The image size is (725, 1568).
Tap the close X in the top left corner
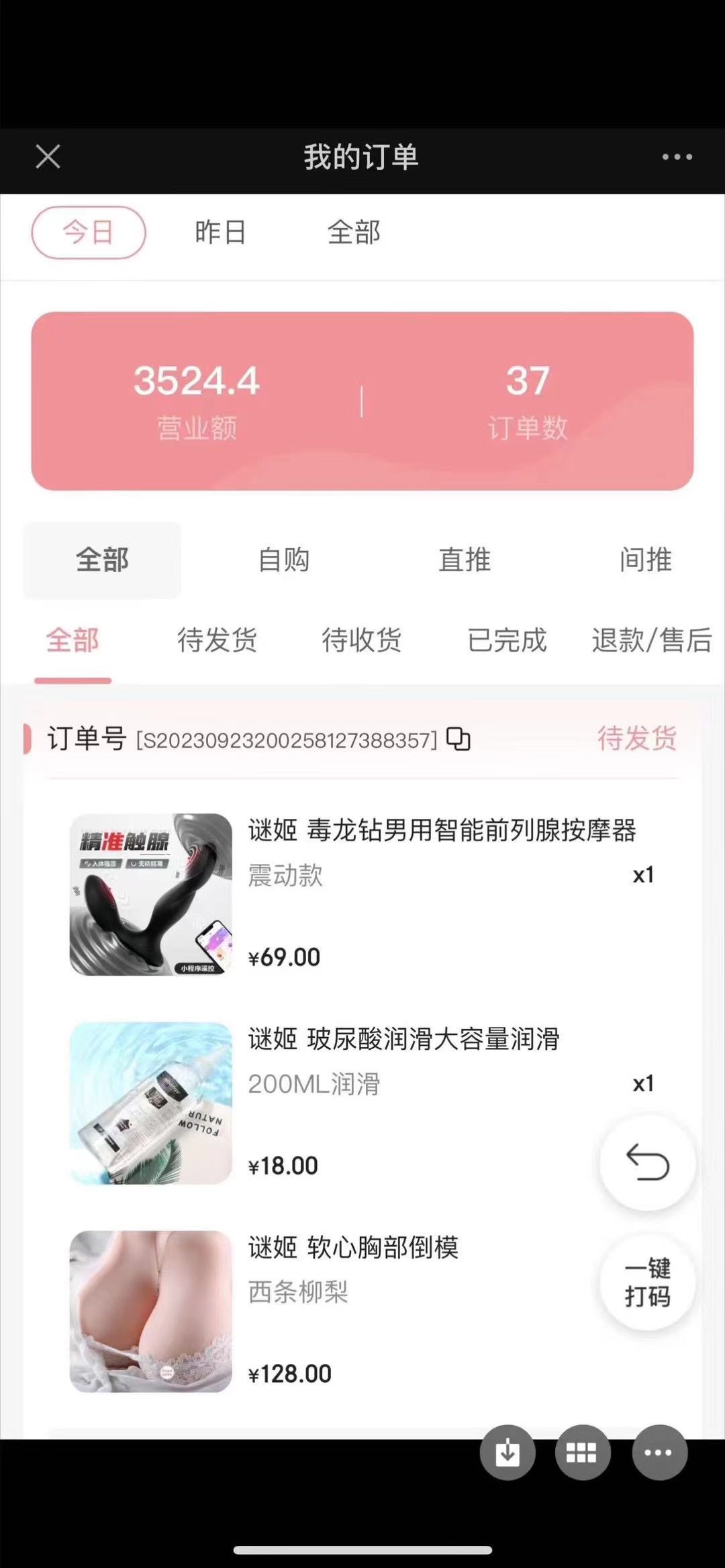point(47,157)
